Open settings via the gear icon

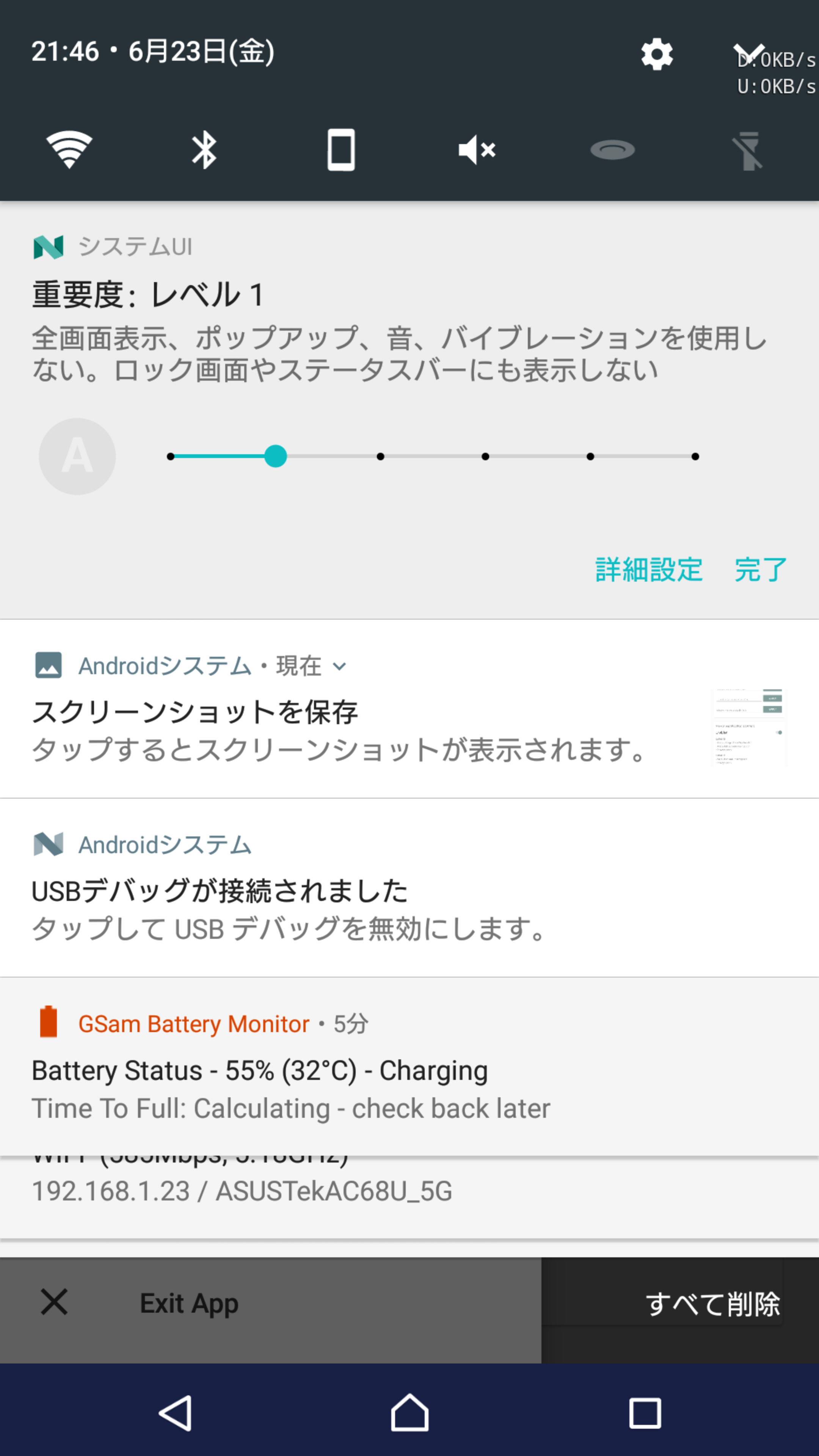(x=657, y=55)
